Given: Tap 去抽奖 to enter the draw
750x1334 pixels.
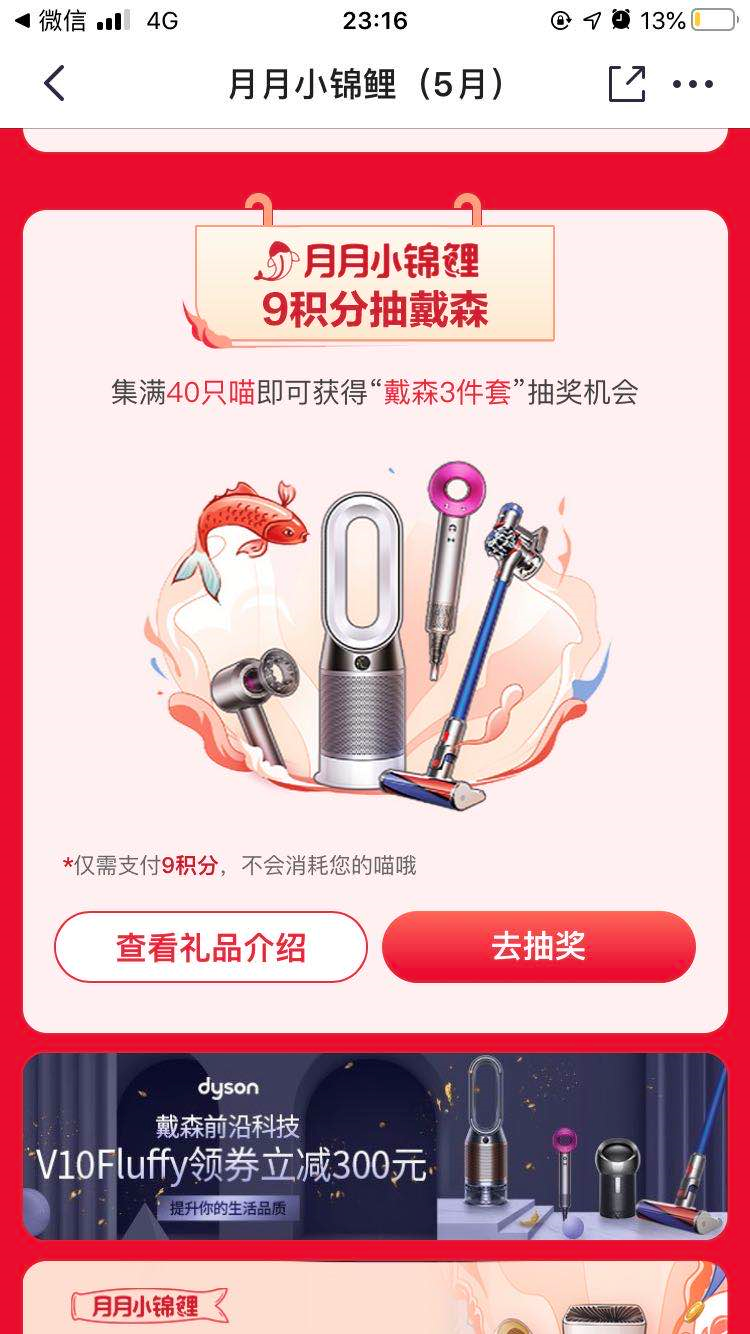Looking at the screenshot, I should click(x=538, y=946).
